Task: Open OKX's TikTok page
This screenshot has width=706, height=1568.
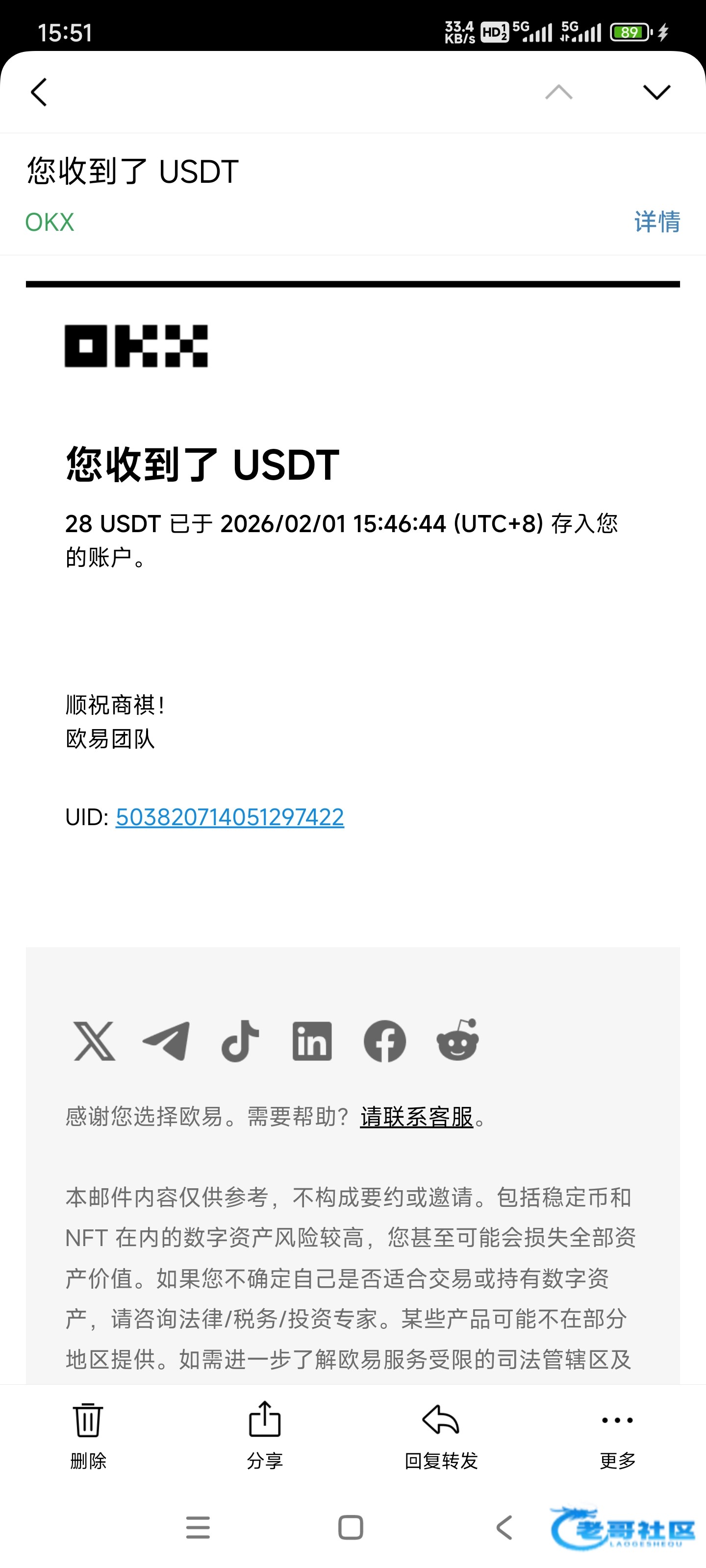Action: coord(240,1041)
